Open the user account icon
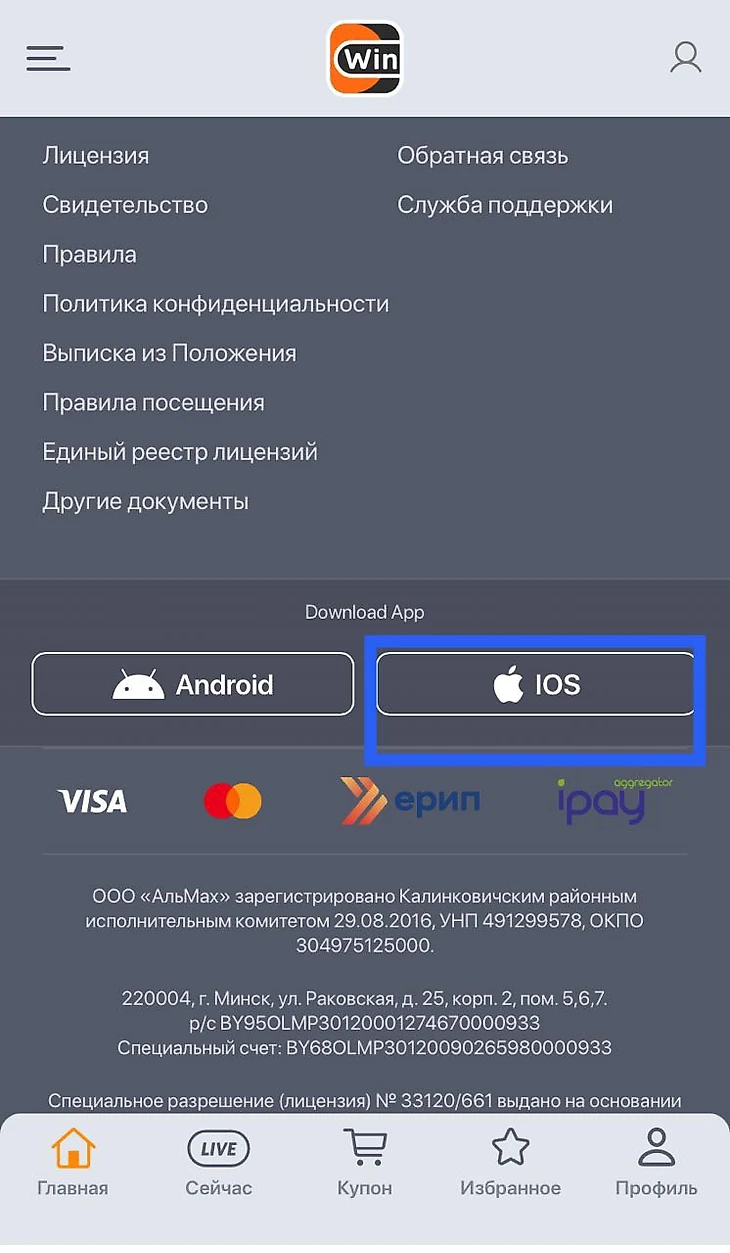 click(685, 58)
